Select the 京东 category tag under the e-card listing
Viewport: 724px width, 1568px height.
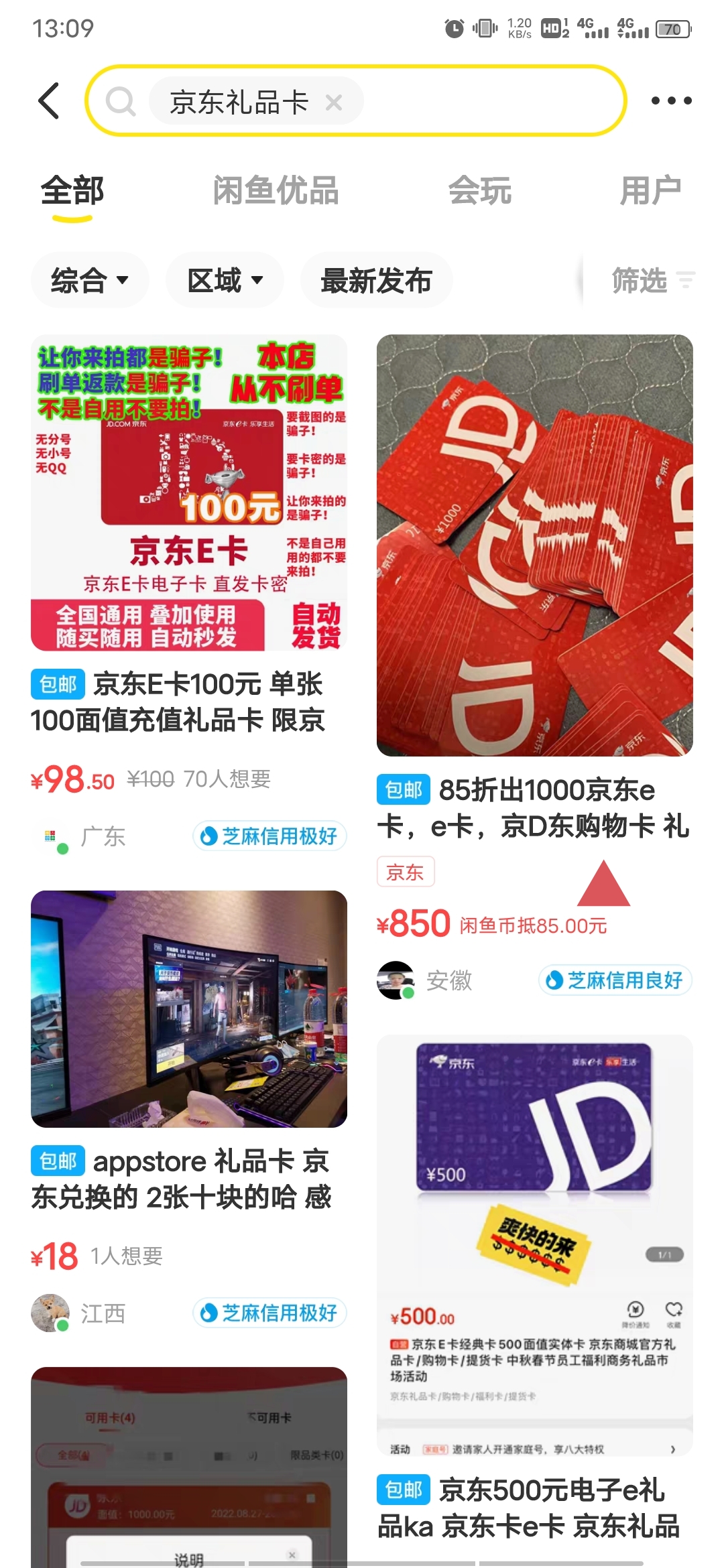click(x=405, y=872)
